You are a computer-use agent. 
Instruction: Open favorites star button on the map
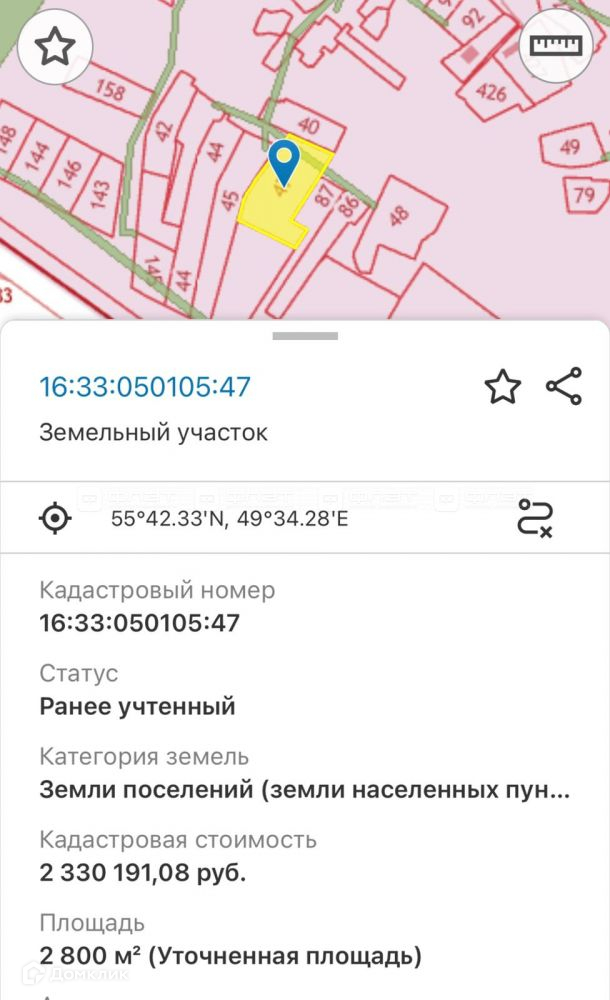[x=55, y=47]
